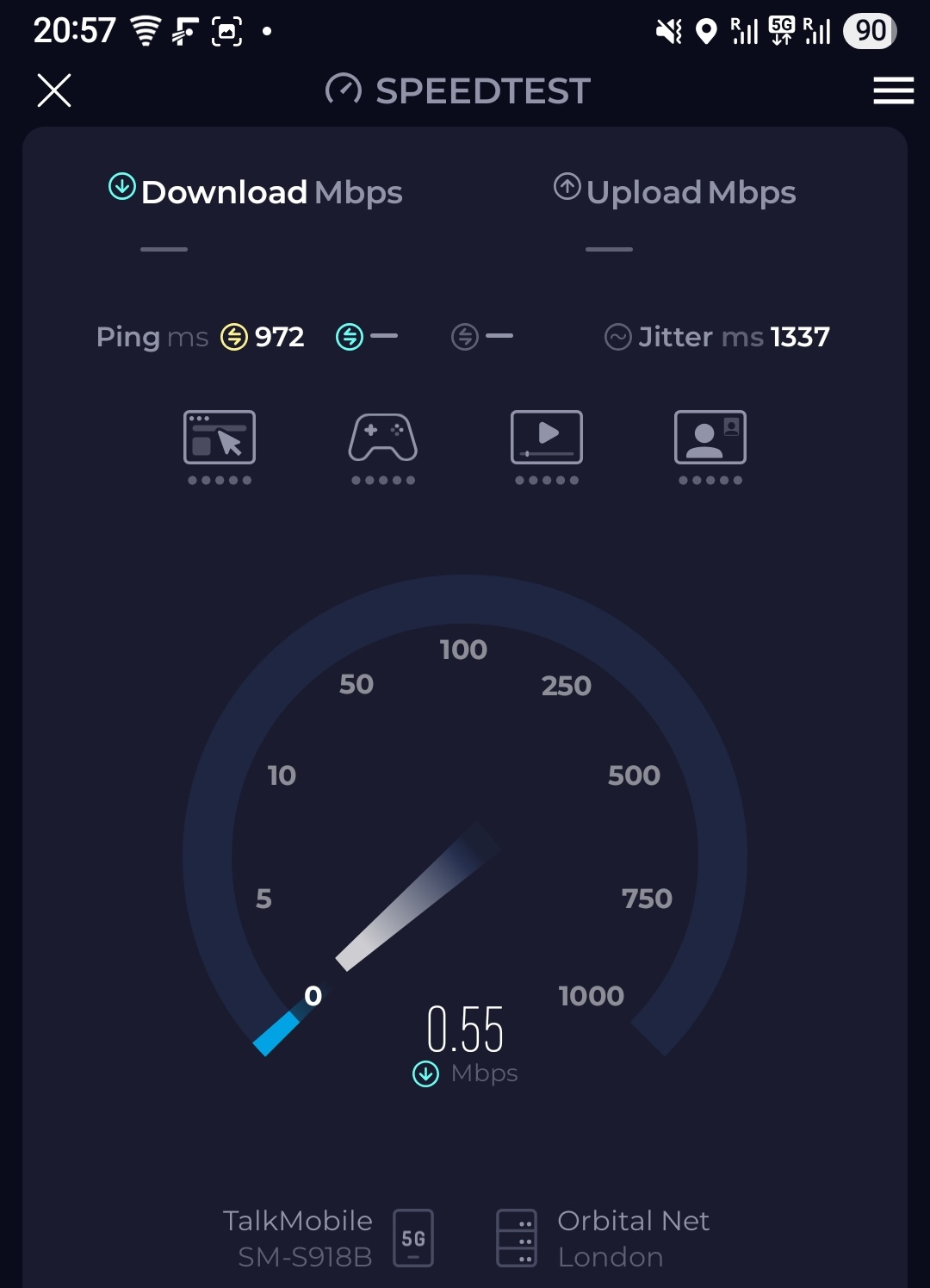Tap the gaming controller rating icon
930x1288 pixels.
click(x=383, y=438)
